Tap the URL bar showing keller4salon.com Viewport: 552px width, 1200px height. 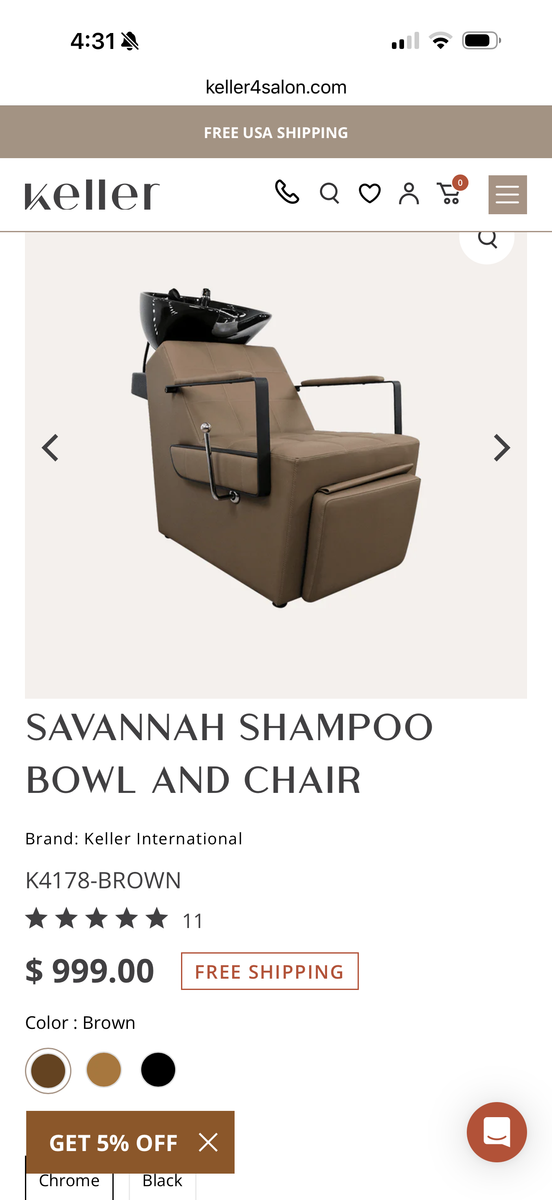tap(276, 87)
